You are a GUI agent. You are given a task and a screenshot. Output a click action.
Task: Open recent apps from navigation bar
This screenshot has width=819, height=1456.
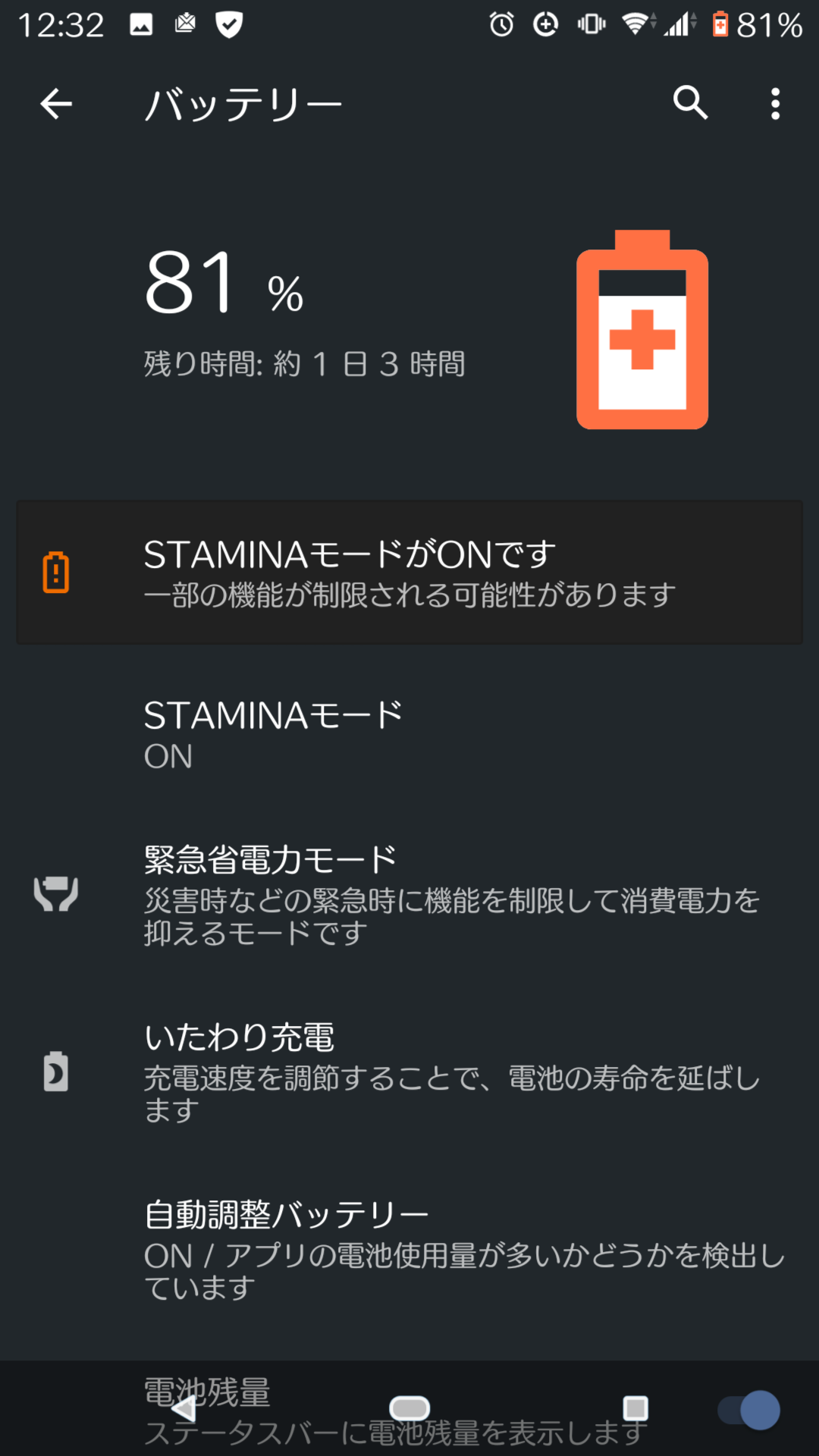point(635,1408)
